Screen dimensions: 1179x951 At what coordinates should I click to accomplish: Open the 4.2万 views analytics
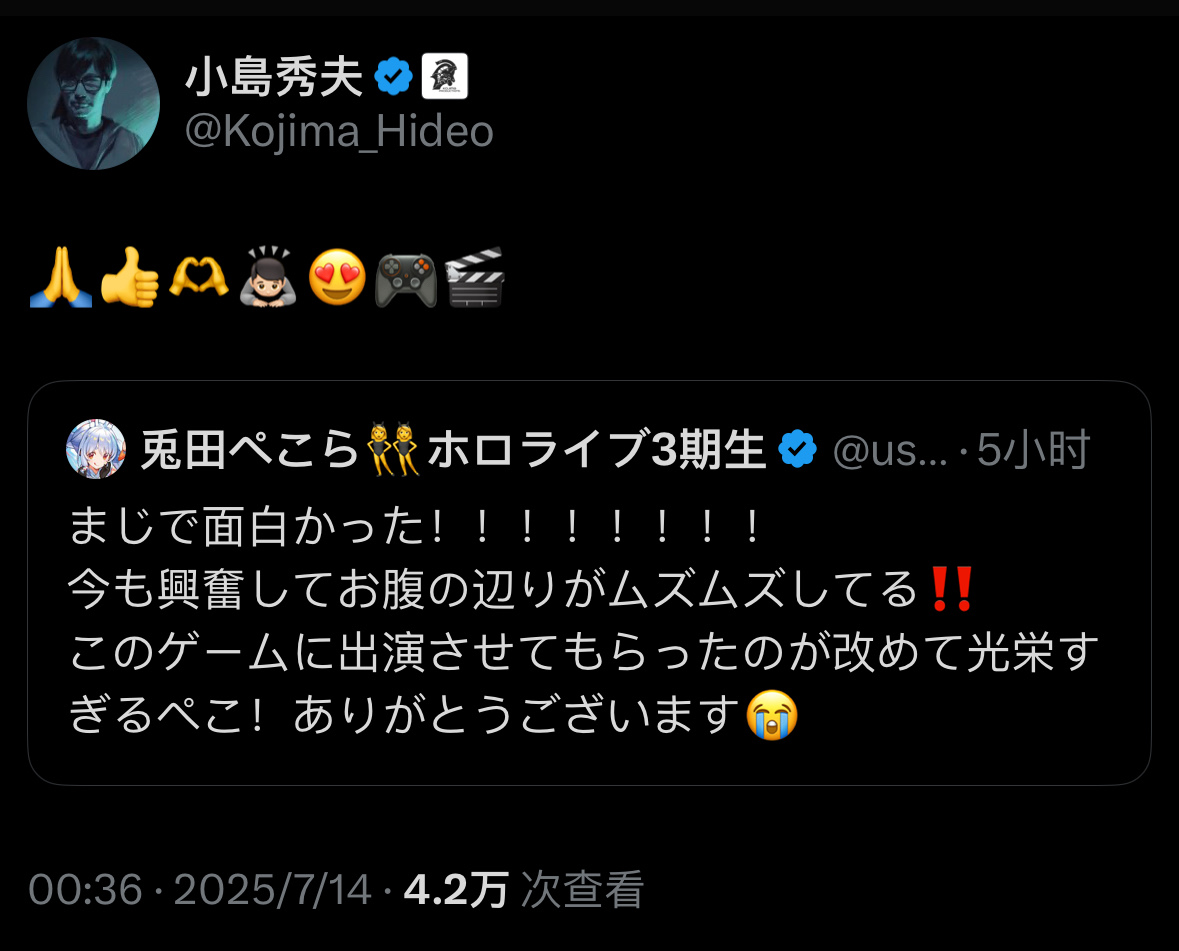click(523, 889)
